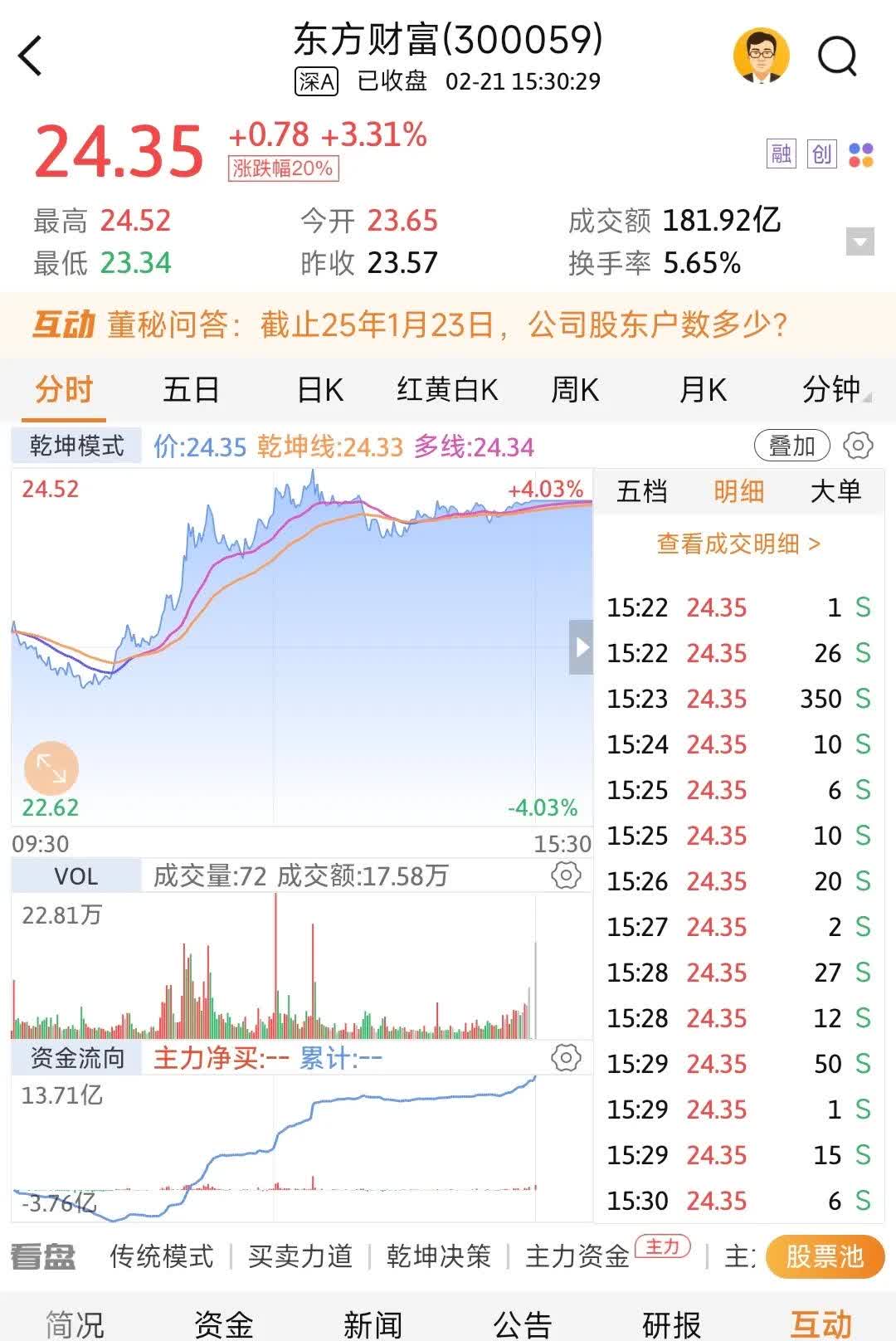Open chart settings via gear icon
The height and width of the screenshot is (1341, 896).
point(859,446)
